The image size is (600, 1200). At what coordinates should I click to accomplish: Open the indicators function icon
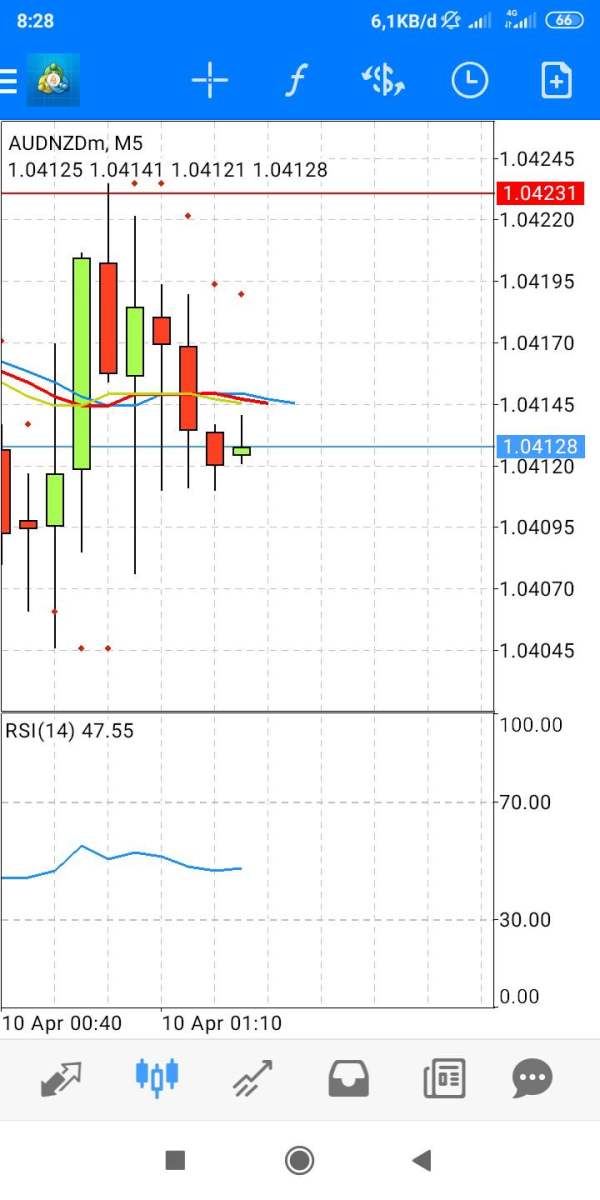point(295,81)
